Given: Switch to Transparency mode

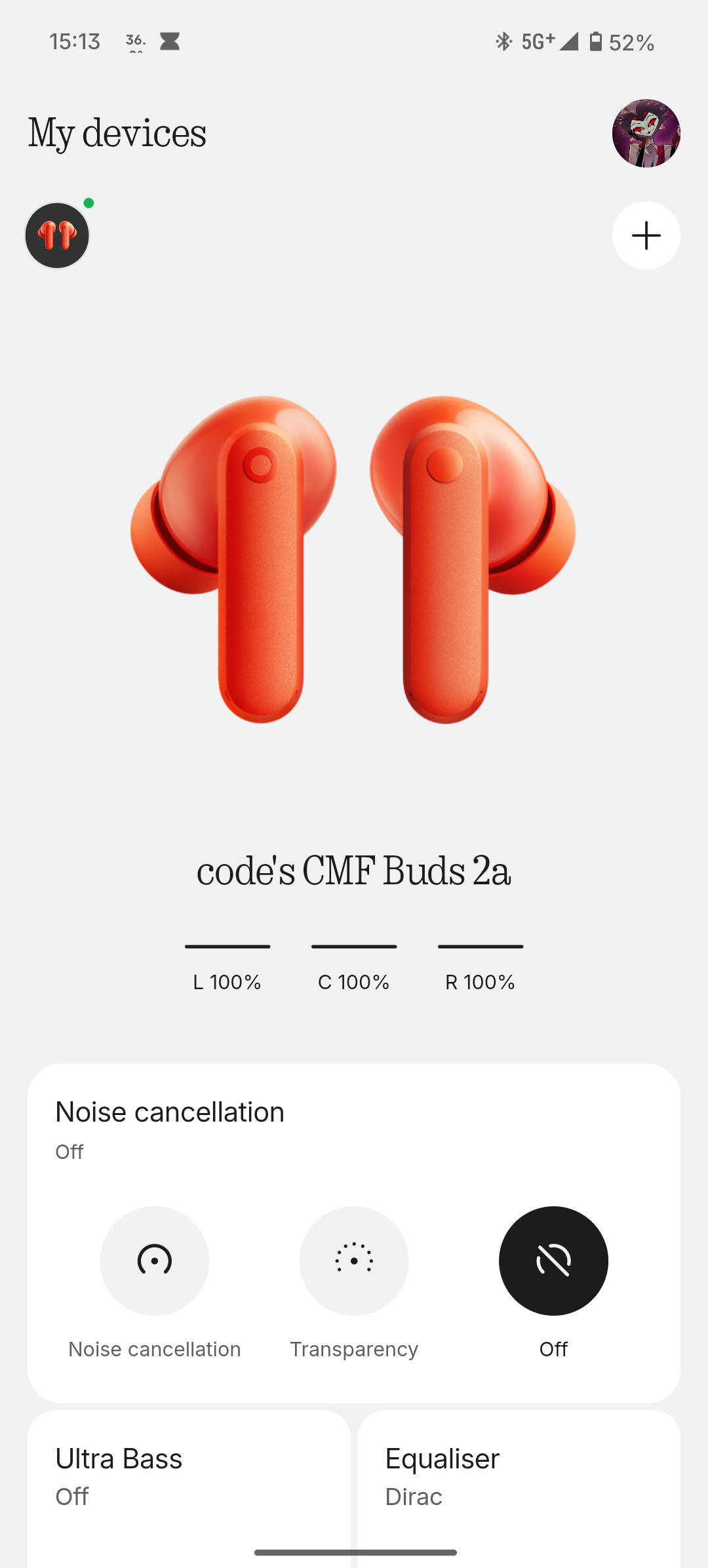Looking at the screenshot, I should pyautogui.click(x=354, y=1261).
